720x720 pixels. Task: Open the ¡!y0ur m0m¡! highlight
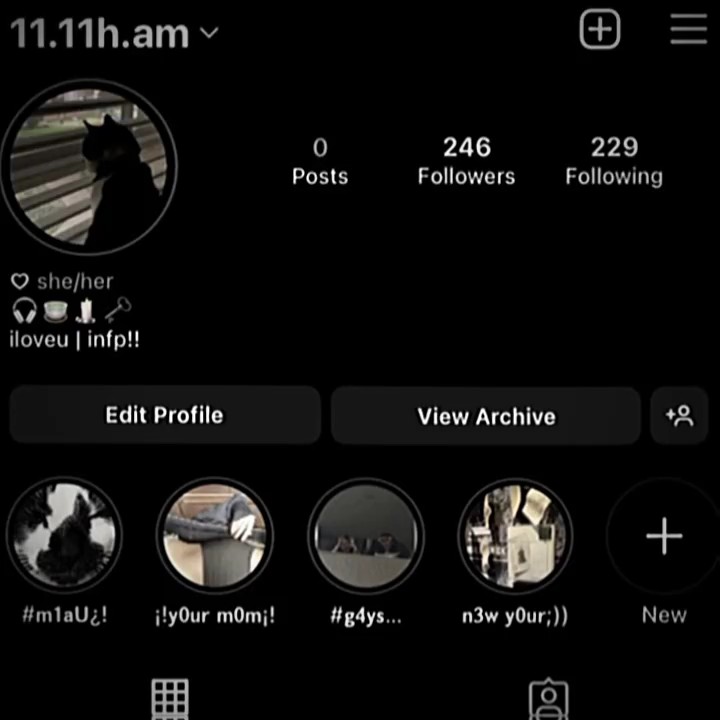click(x=215, y=538)
